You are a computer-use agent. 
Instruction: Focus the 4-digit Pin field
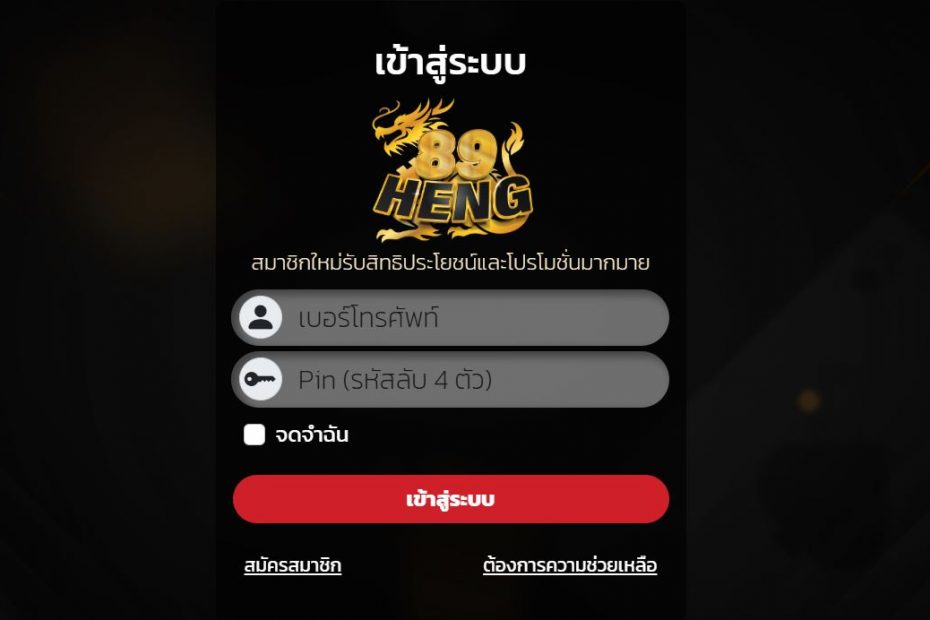470,380
